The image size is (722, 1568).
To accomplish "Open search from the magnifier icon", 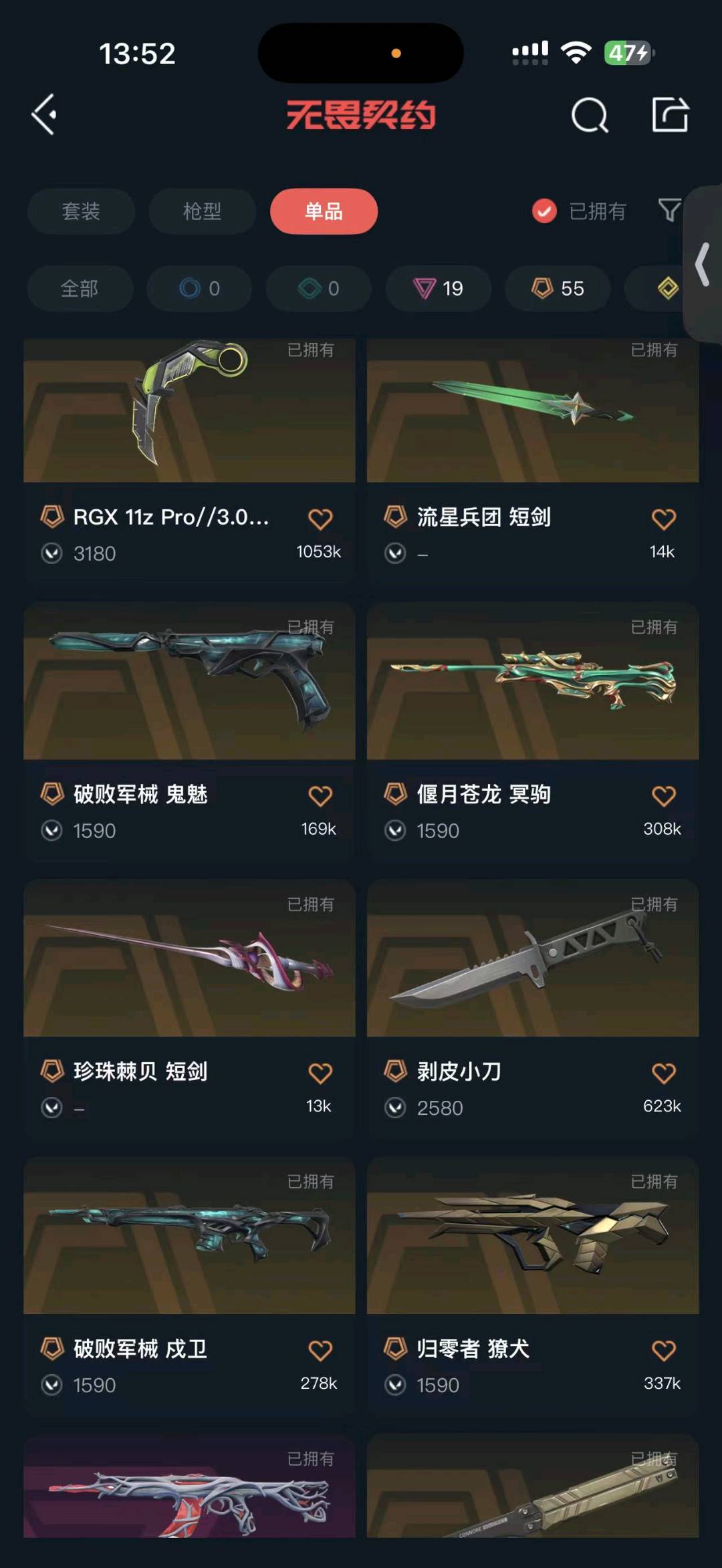I will [590, 116].
